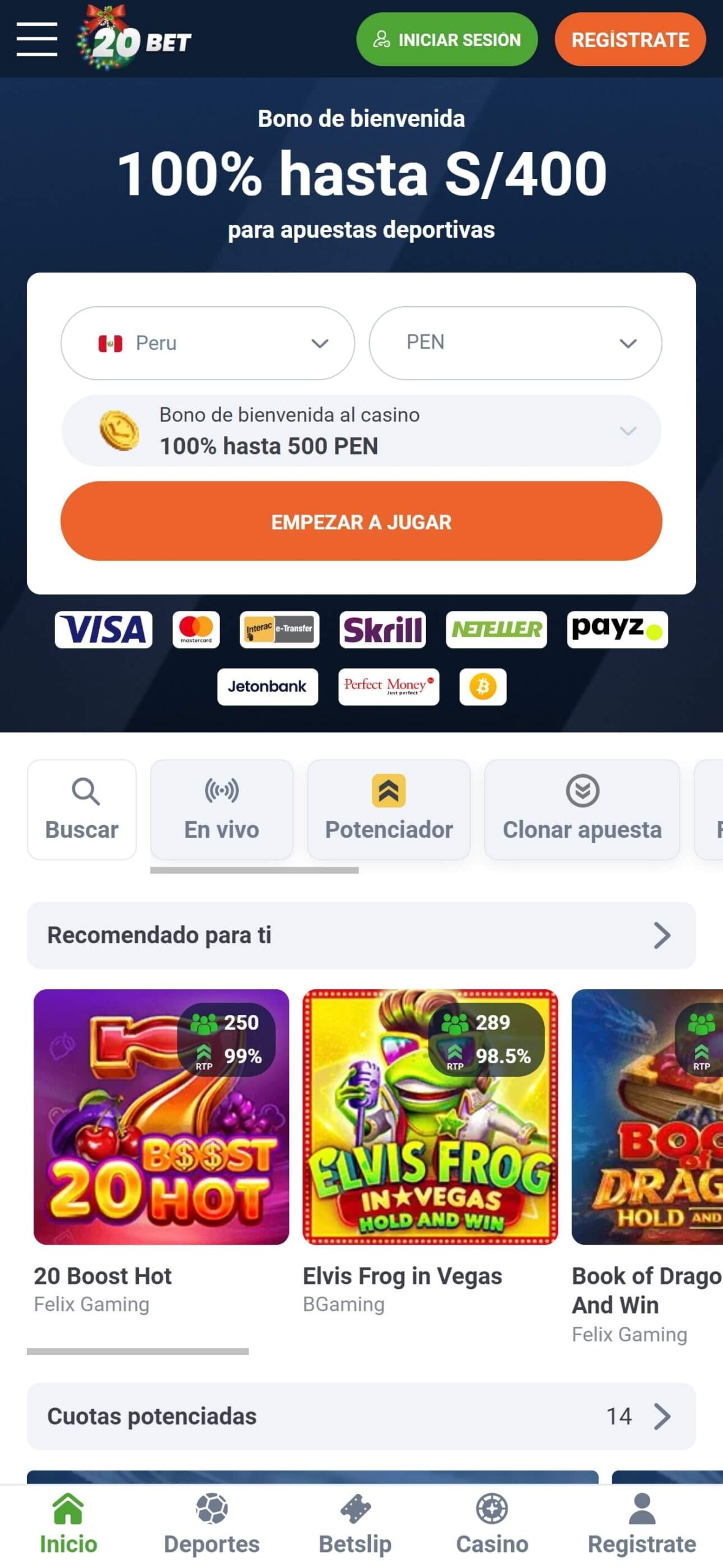Switch to the Casino tab

coord(492,1523)
